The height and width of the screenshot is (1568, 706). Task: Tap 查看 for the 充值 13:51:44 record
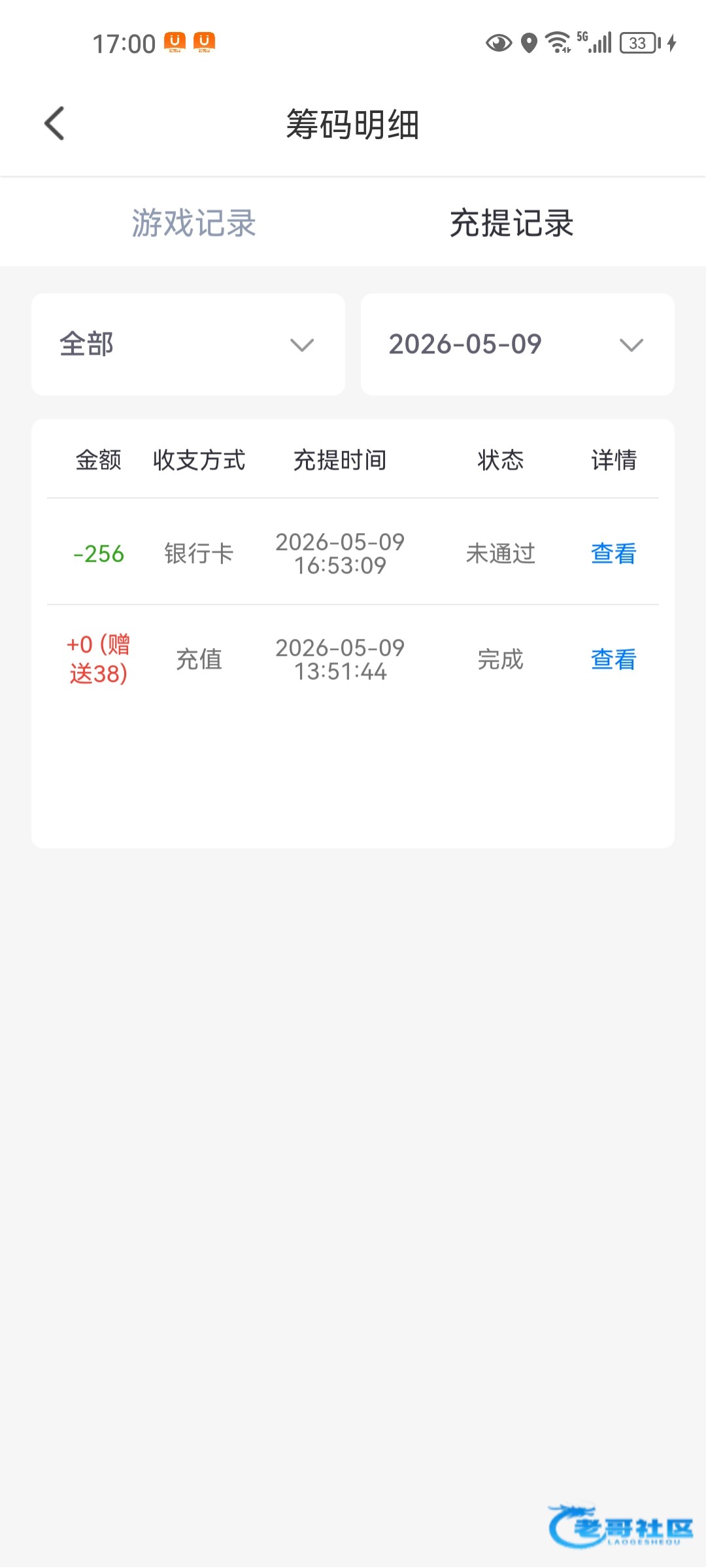(x=613, y=659)
